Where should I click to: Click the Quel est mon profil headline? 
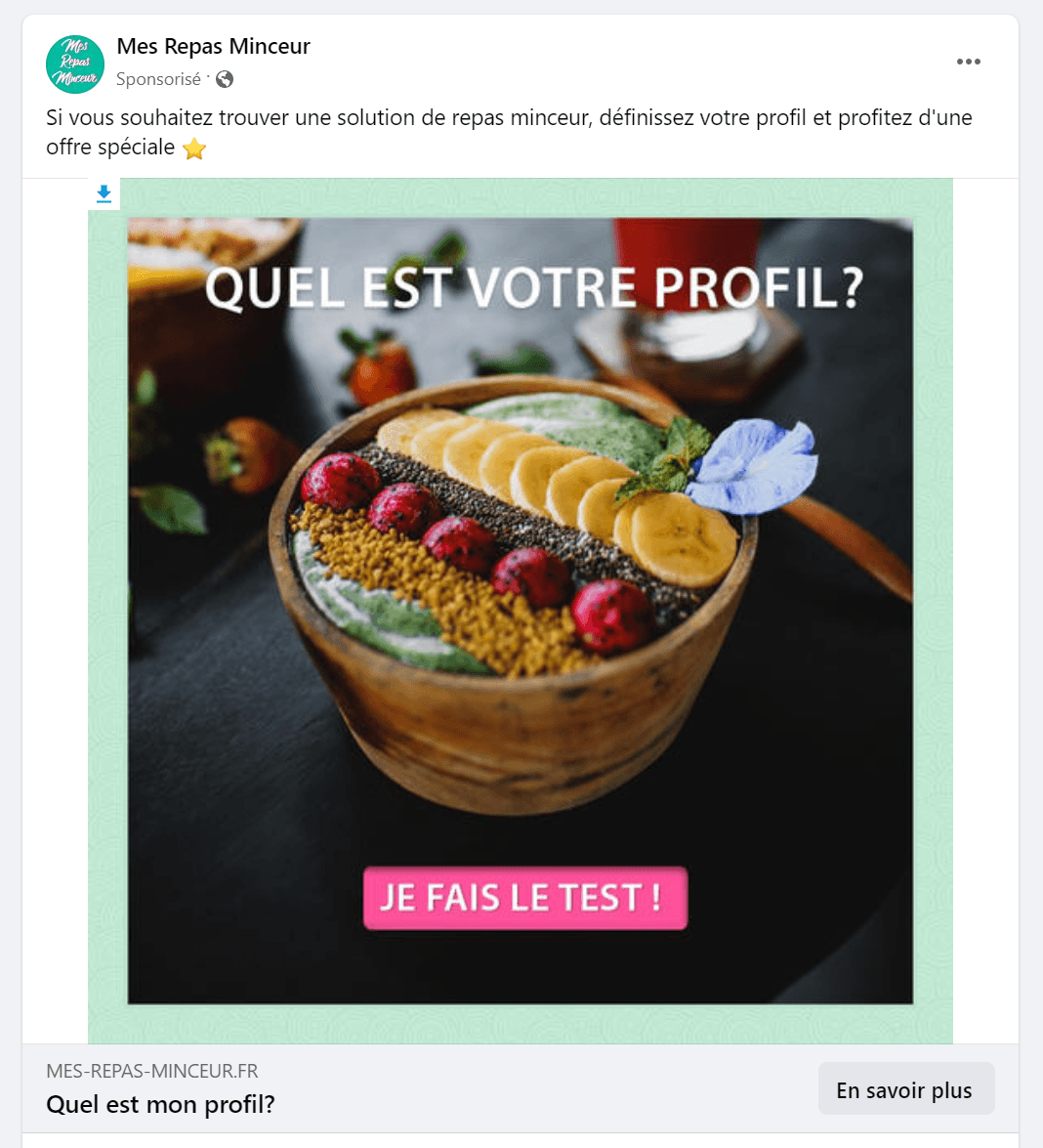pyautogui.click(x=161, y=1104)
